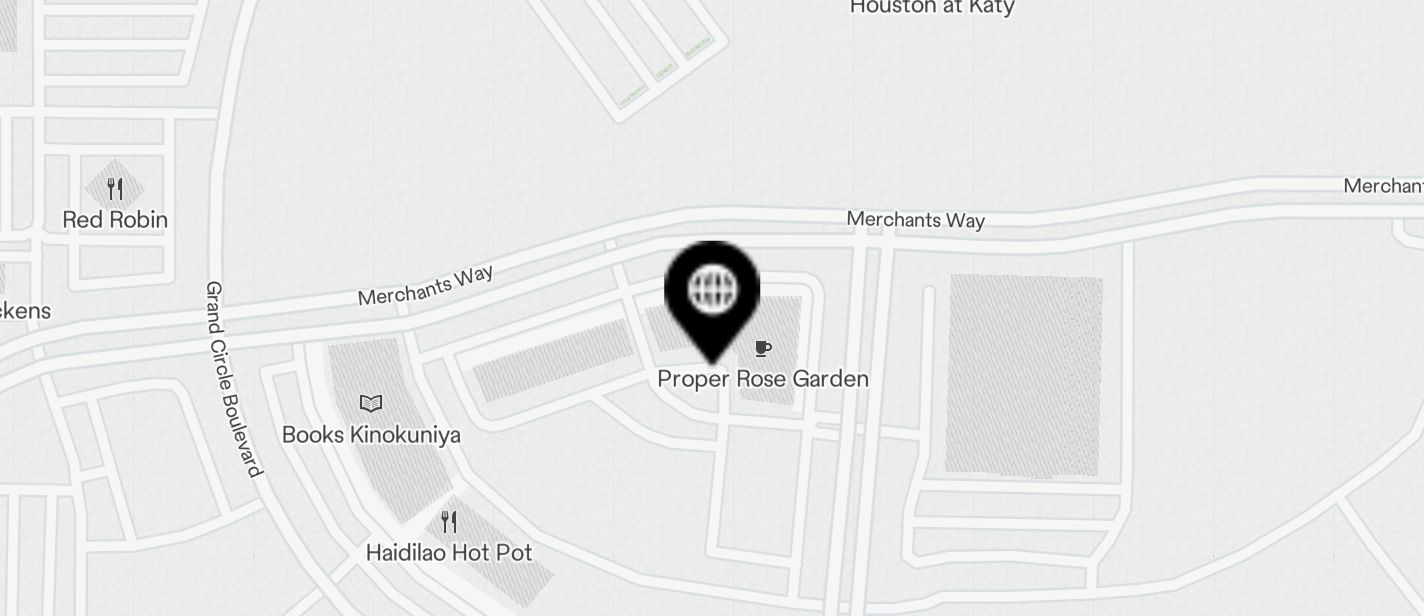The image size is (1424, 616).
Task: Open the Red Robin restaurant marker
Action: click(x=115, y=189)
